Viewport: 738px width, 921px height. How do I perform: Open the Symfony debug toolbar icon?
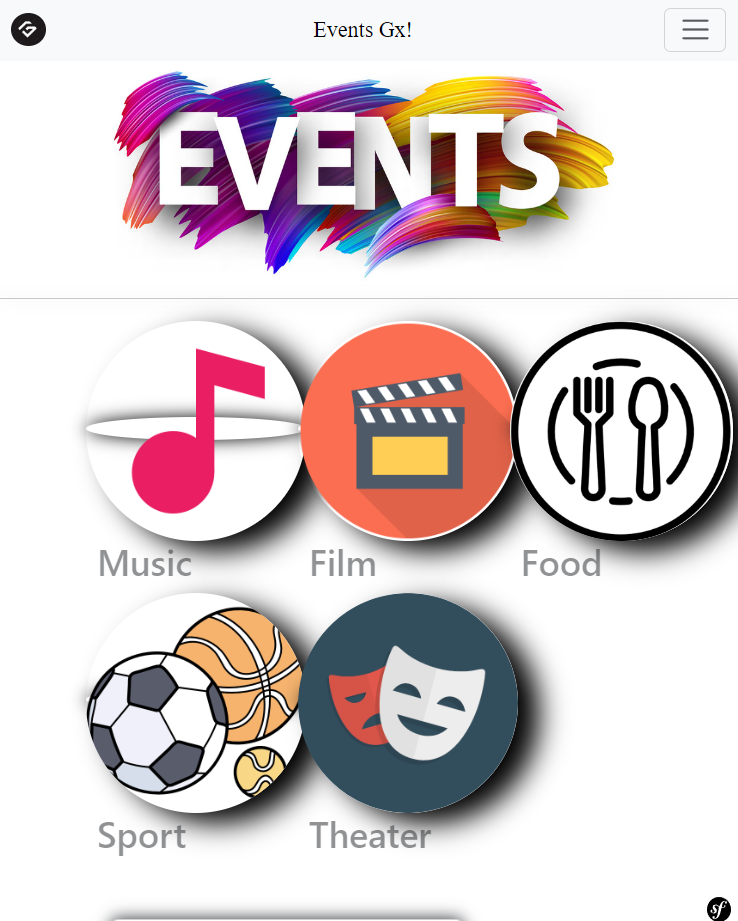pyautogui.click(x=719, y=908)
